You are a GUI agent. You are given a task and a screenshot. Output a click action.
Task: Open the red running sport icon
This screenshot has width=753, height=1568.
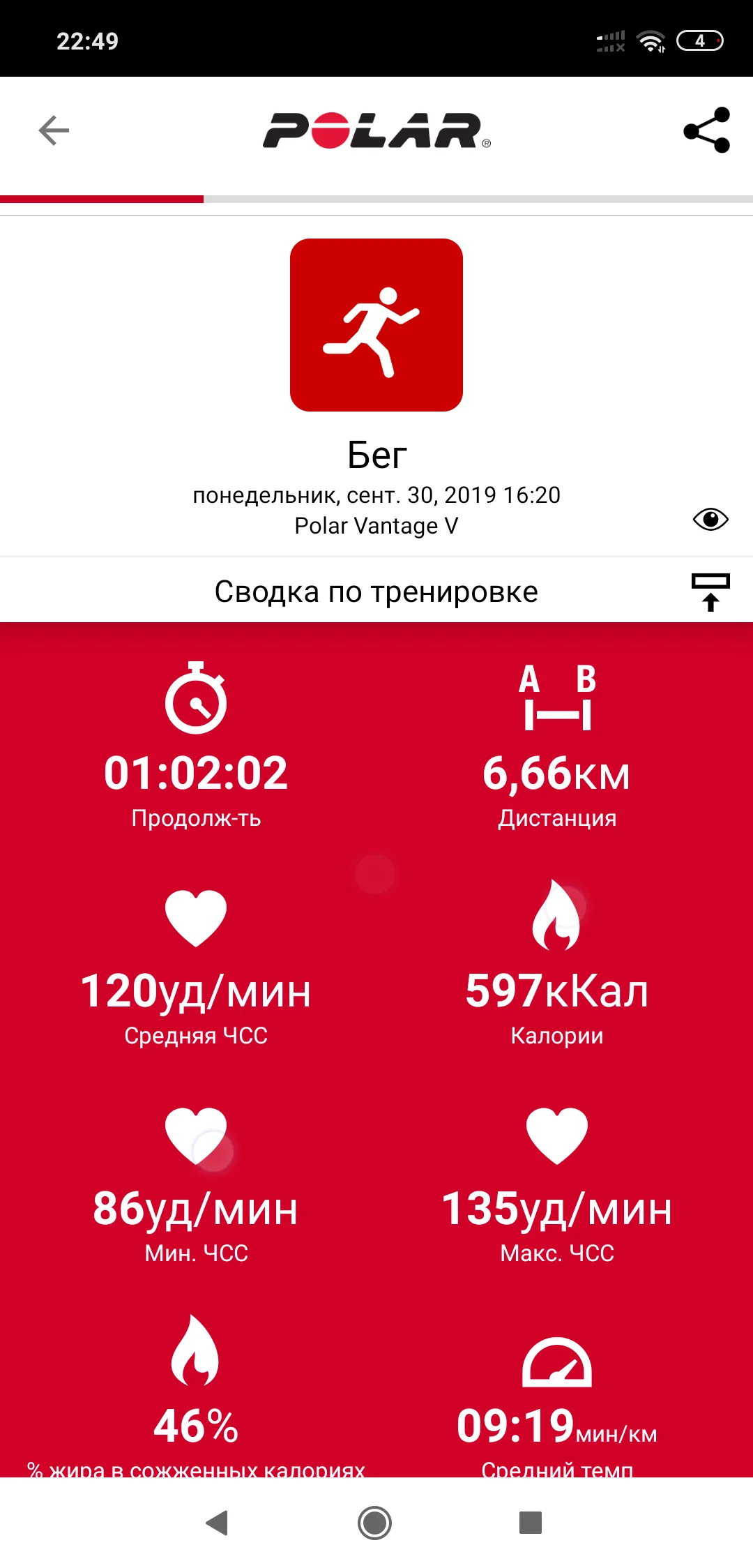(x=376, y=325)
